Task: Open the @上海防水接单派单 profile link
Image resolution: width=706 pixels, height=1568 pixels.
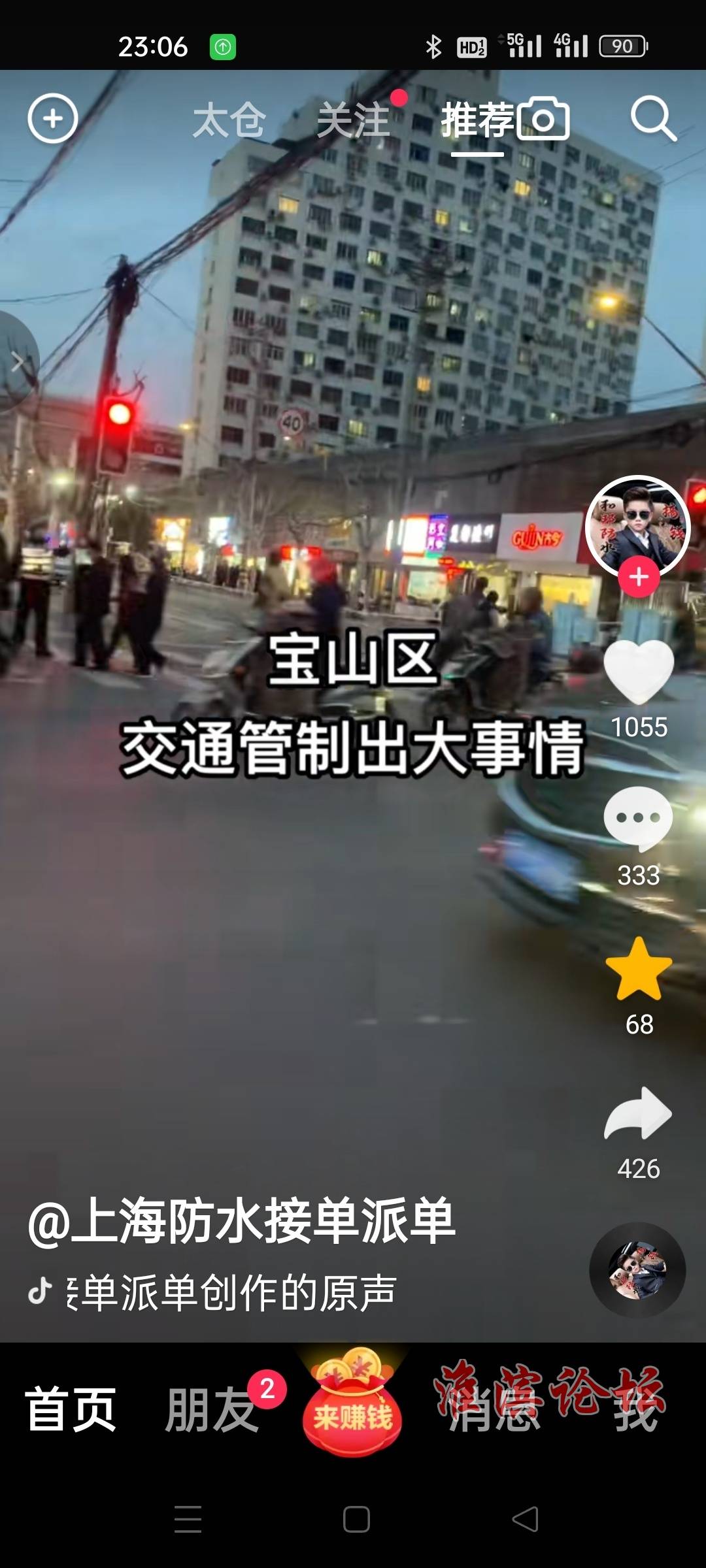Action: click(x=242, y=1220)
